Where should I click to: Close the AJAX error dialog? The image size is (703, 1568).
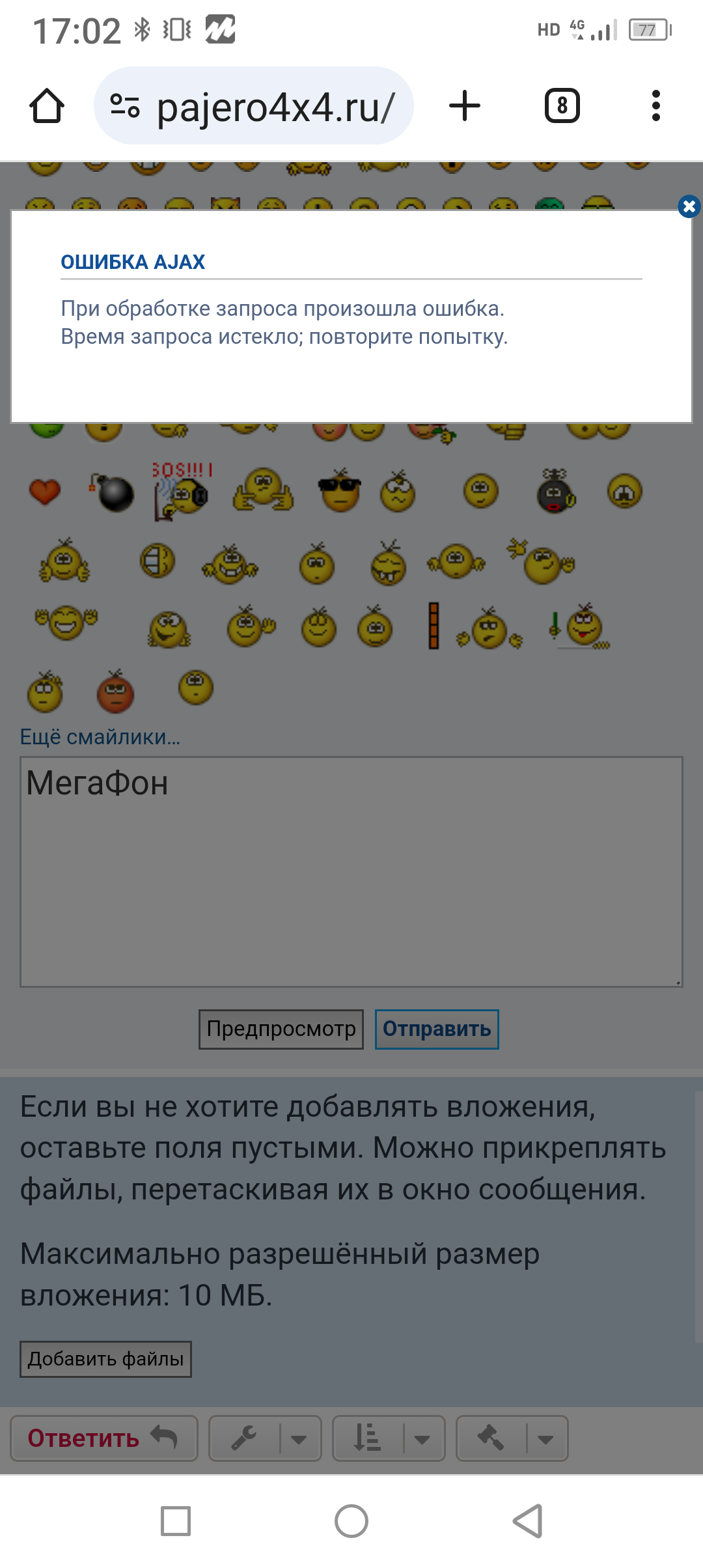tap(689, 207)
